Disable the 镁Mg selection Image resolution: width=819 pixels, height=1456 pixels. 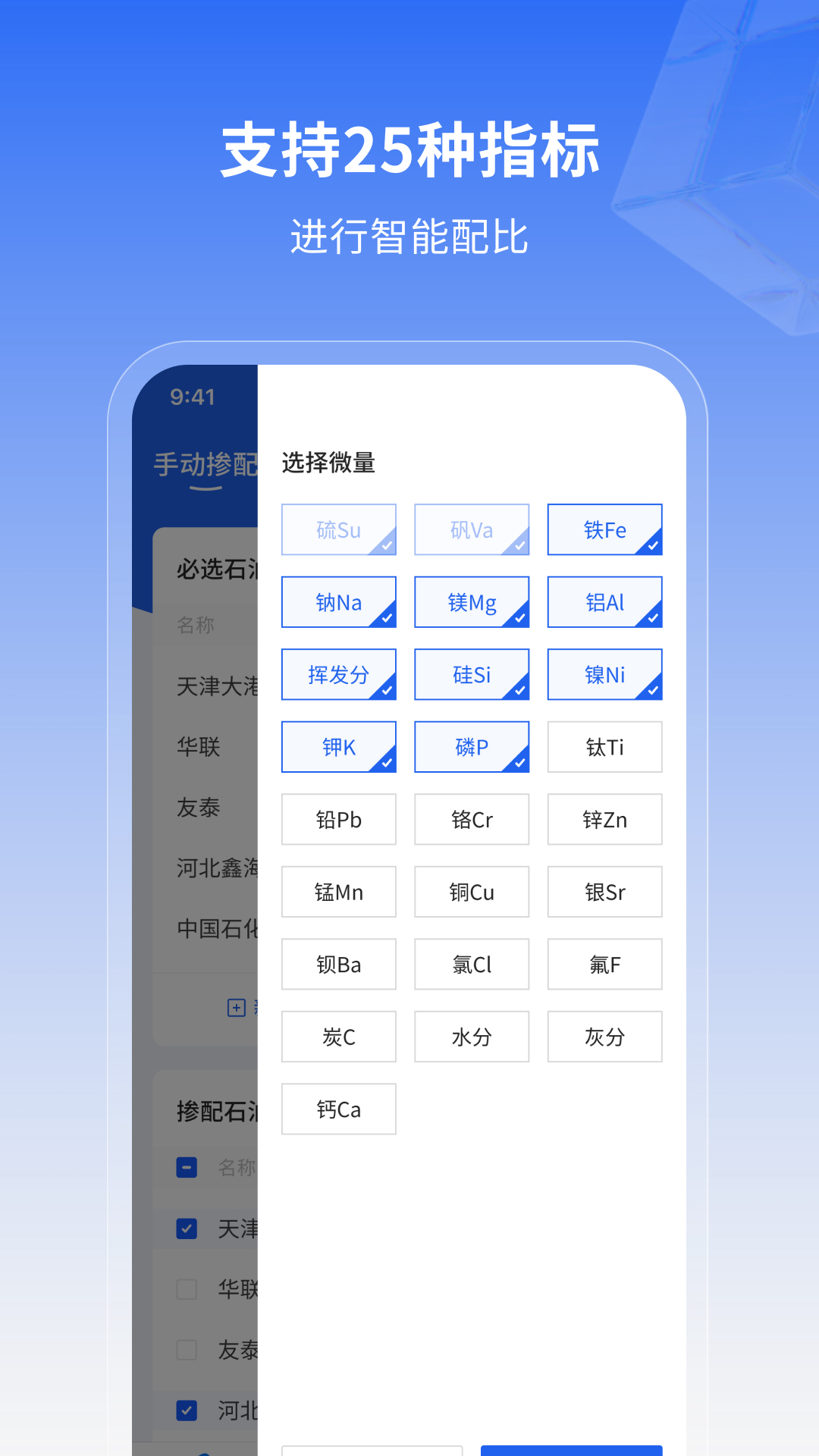(x=471, y=602)
